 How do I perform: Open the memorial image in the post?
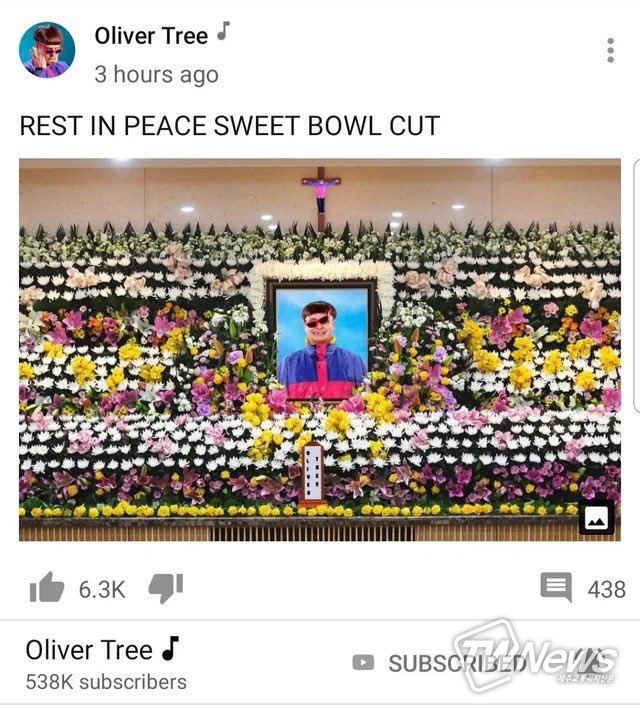click(x=319, y=350)
